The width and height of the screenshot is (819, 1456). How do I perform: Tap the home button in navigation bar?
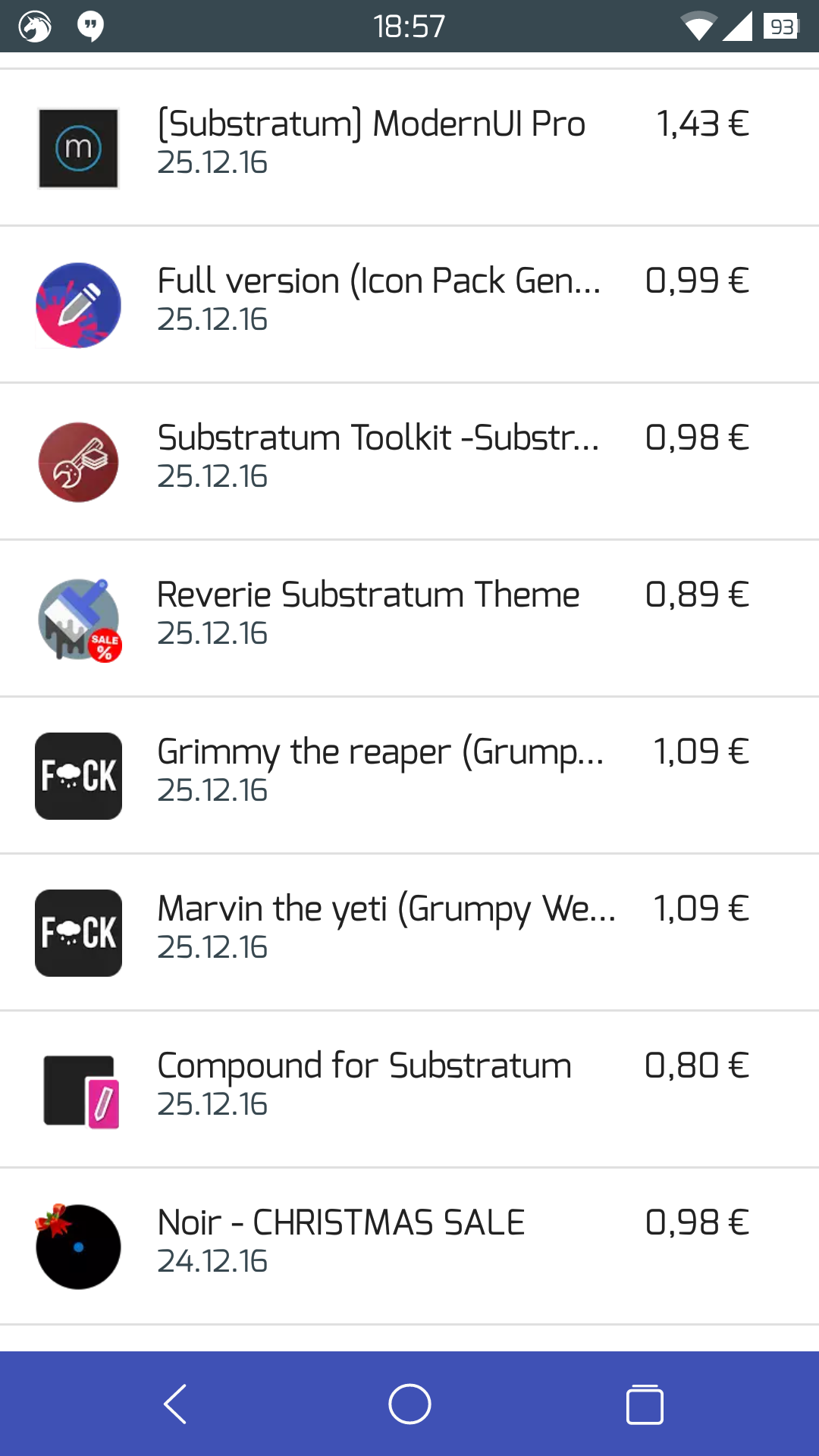(x=409, y=1404)
